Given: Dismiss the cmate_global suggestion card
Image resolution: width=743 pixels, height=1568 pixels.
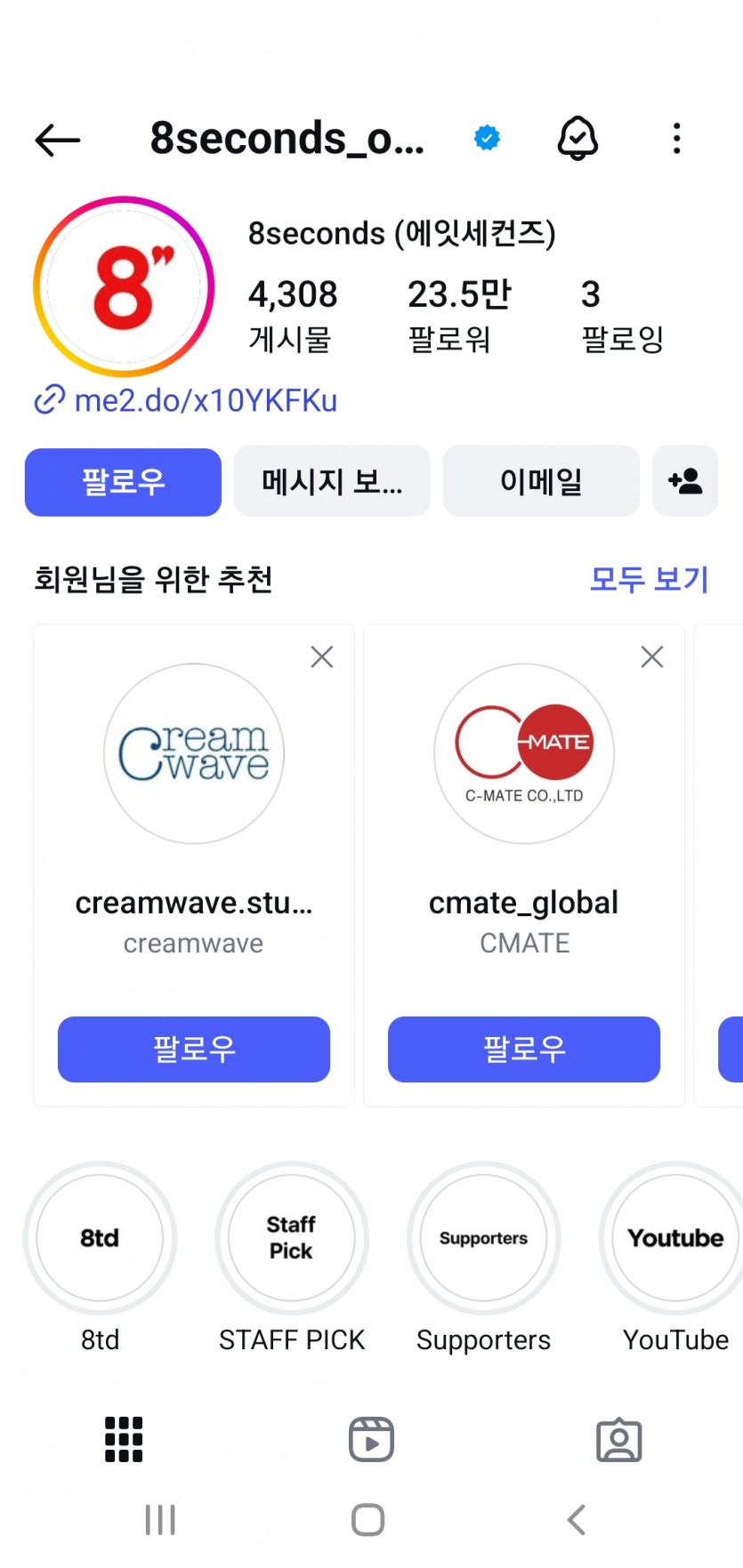Looking at the screenshot, I should 652,657.
